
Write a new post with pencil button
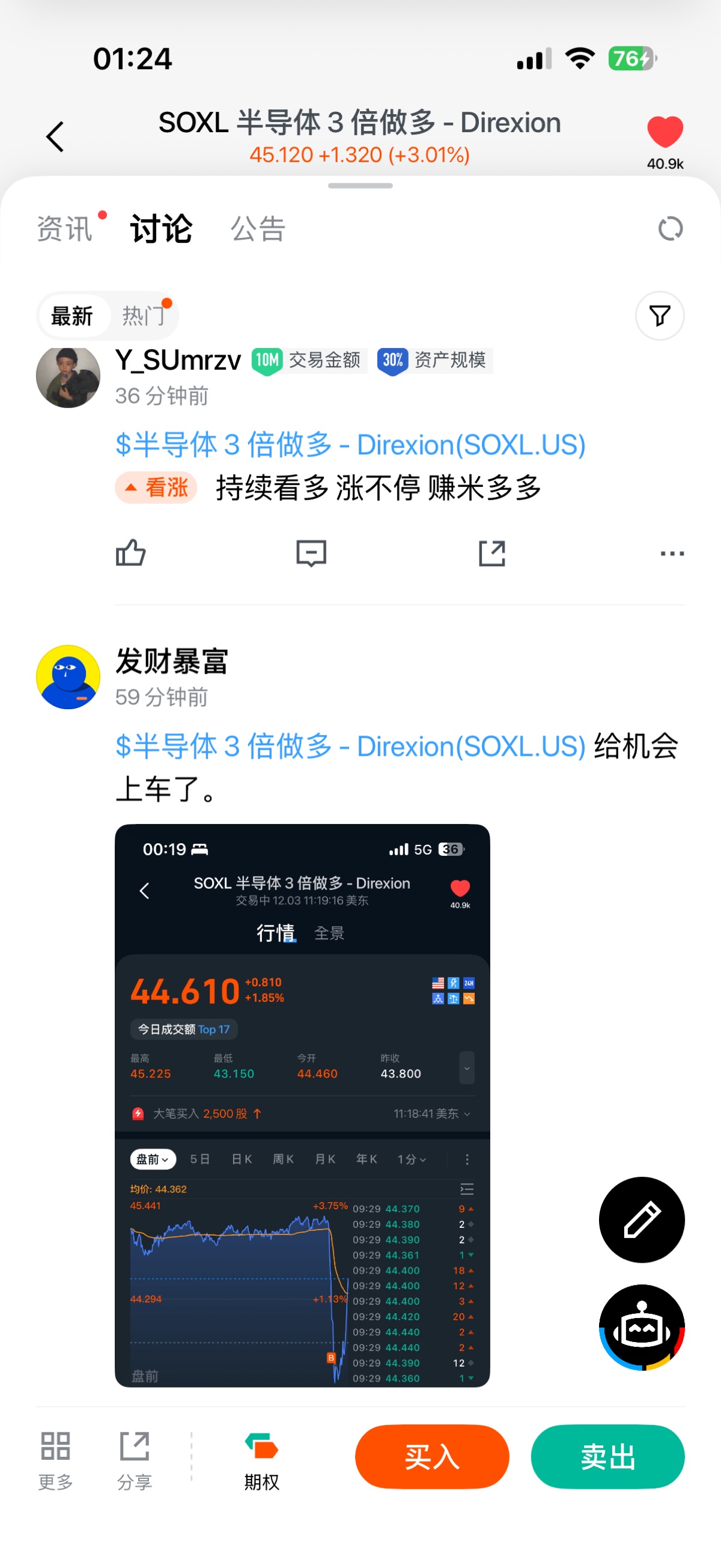(x=641, y=1219)
